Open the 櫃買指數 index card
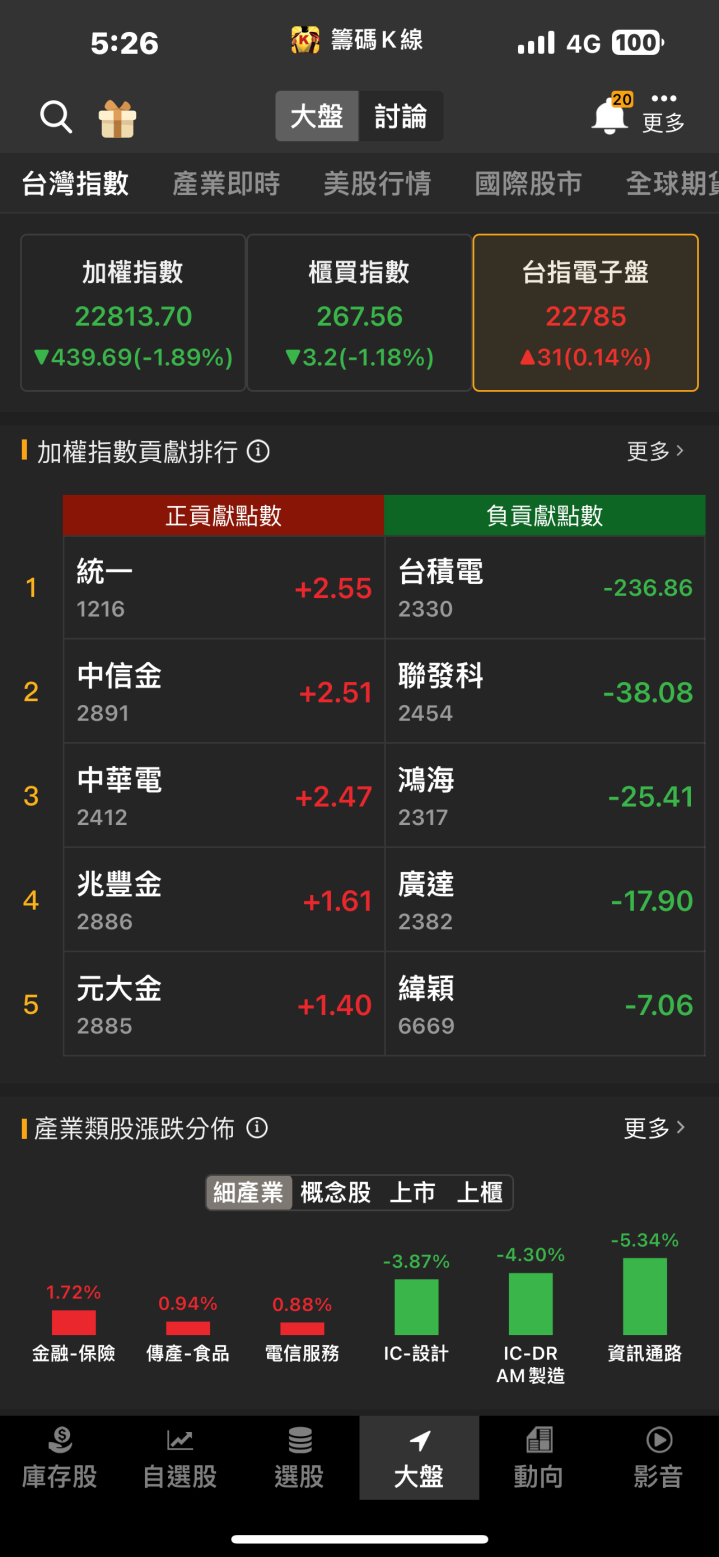This screenshot has height=1557, width=719. (x=359, y=312)
